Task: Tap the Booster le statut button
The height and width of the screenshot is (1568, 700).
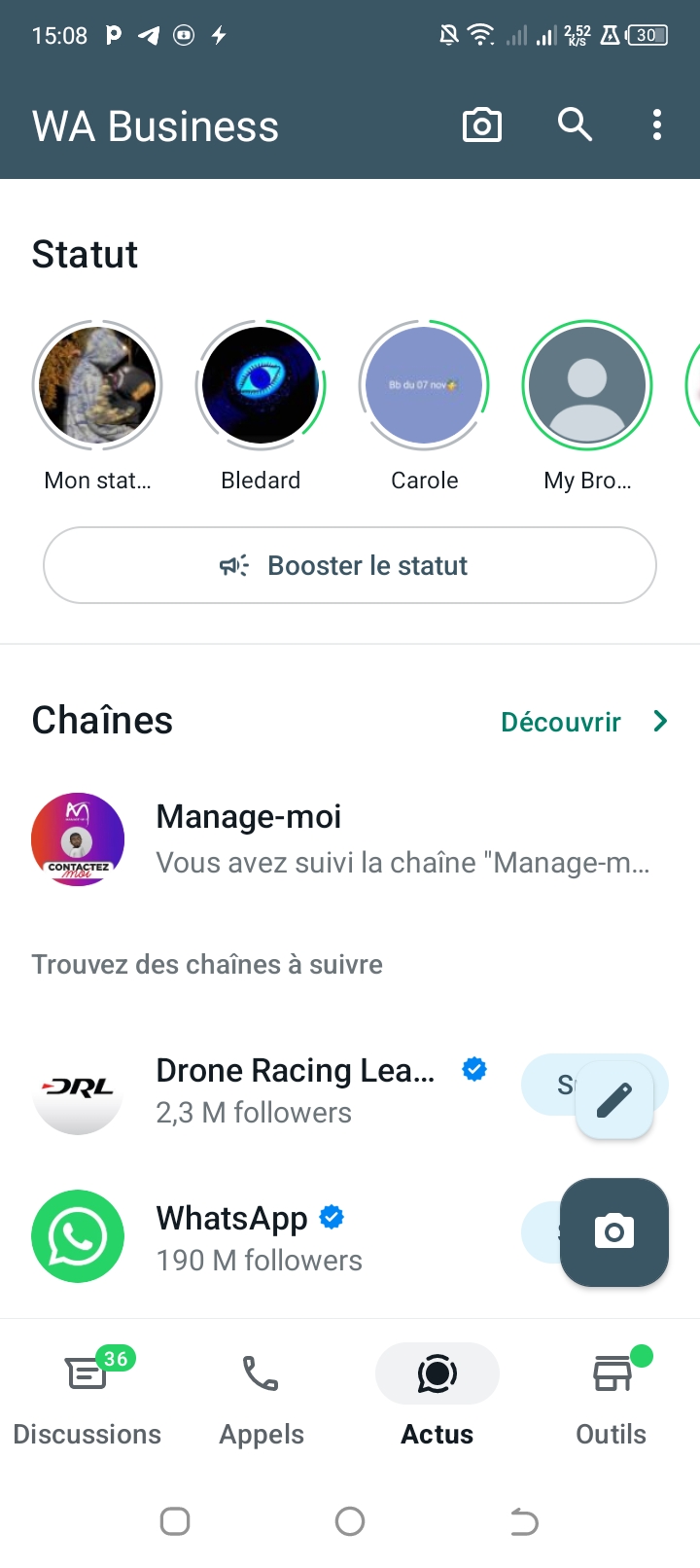Action: (x=350, y=565)
